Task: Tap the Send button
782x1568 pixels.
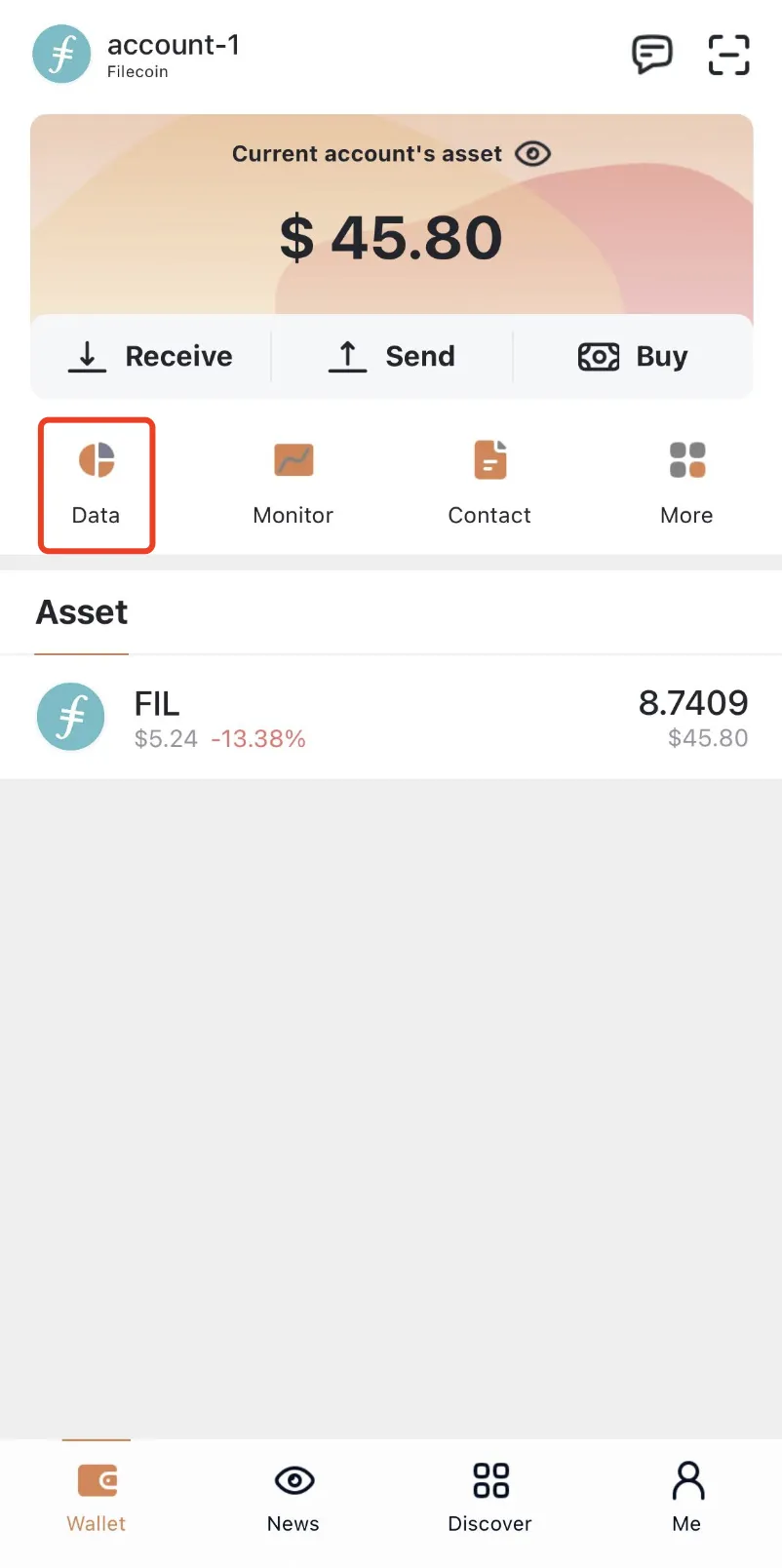Action: pyautogui.click(x=391, y=356)
